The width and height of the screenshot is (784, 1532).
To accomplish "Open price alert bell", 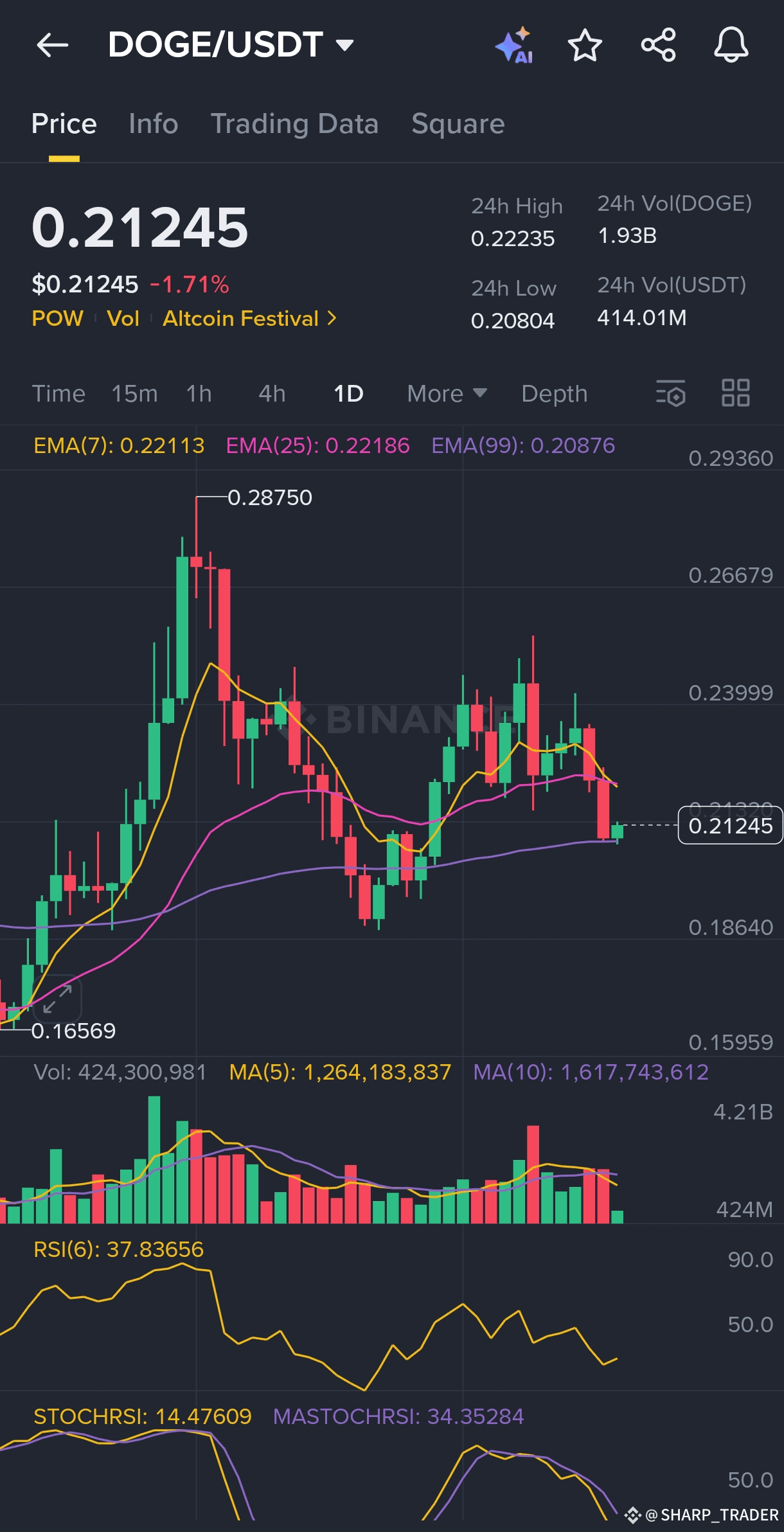I will (x=731, y=45).
